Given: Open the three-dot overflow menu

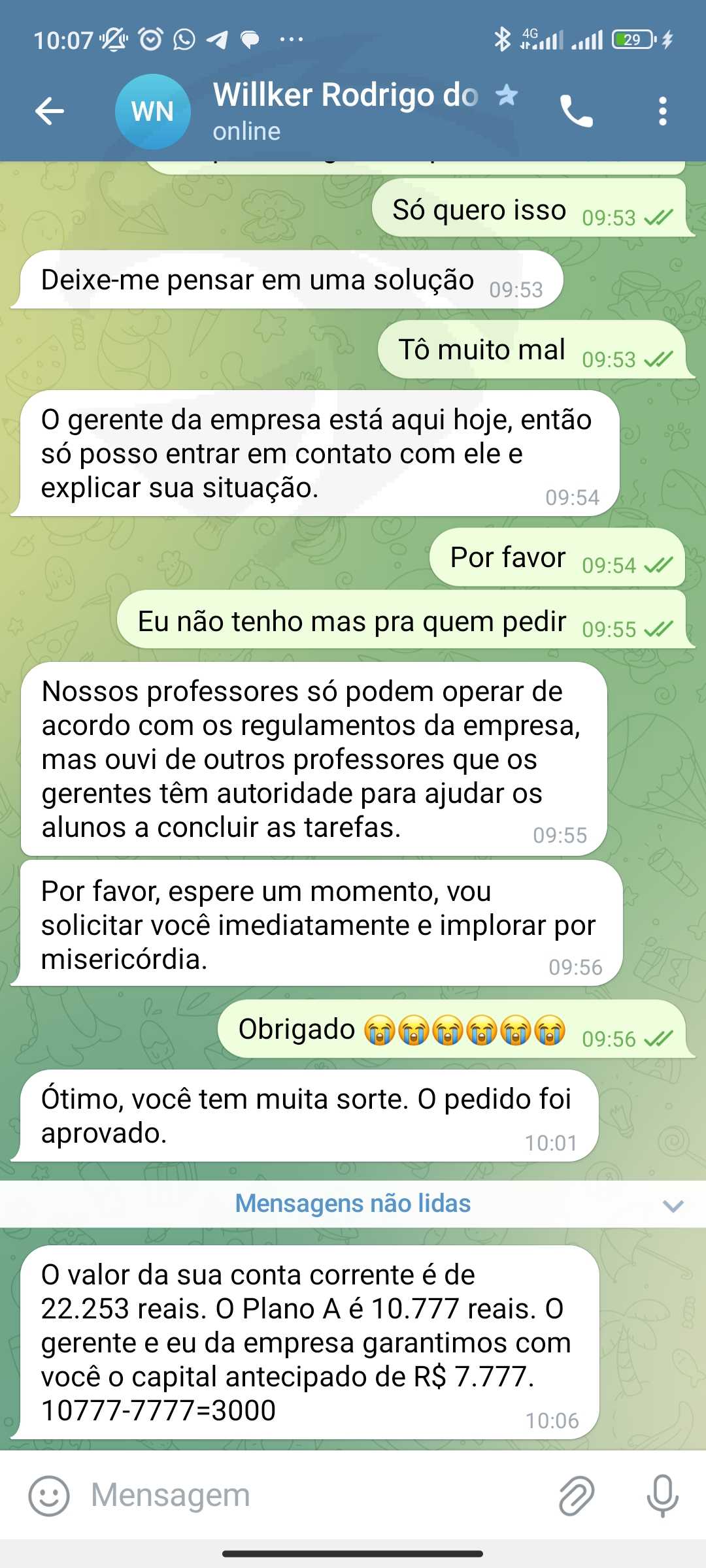Looking at the screenshot, I should pyautogui.click(x=663, y=111).
